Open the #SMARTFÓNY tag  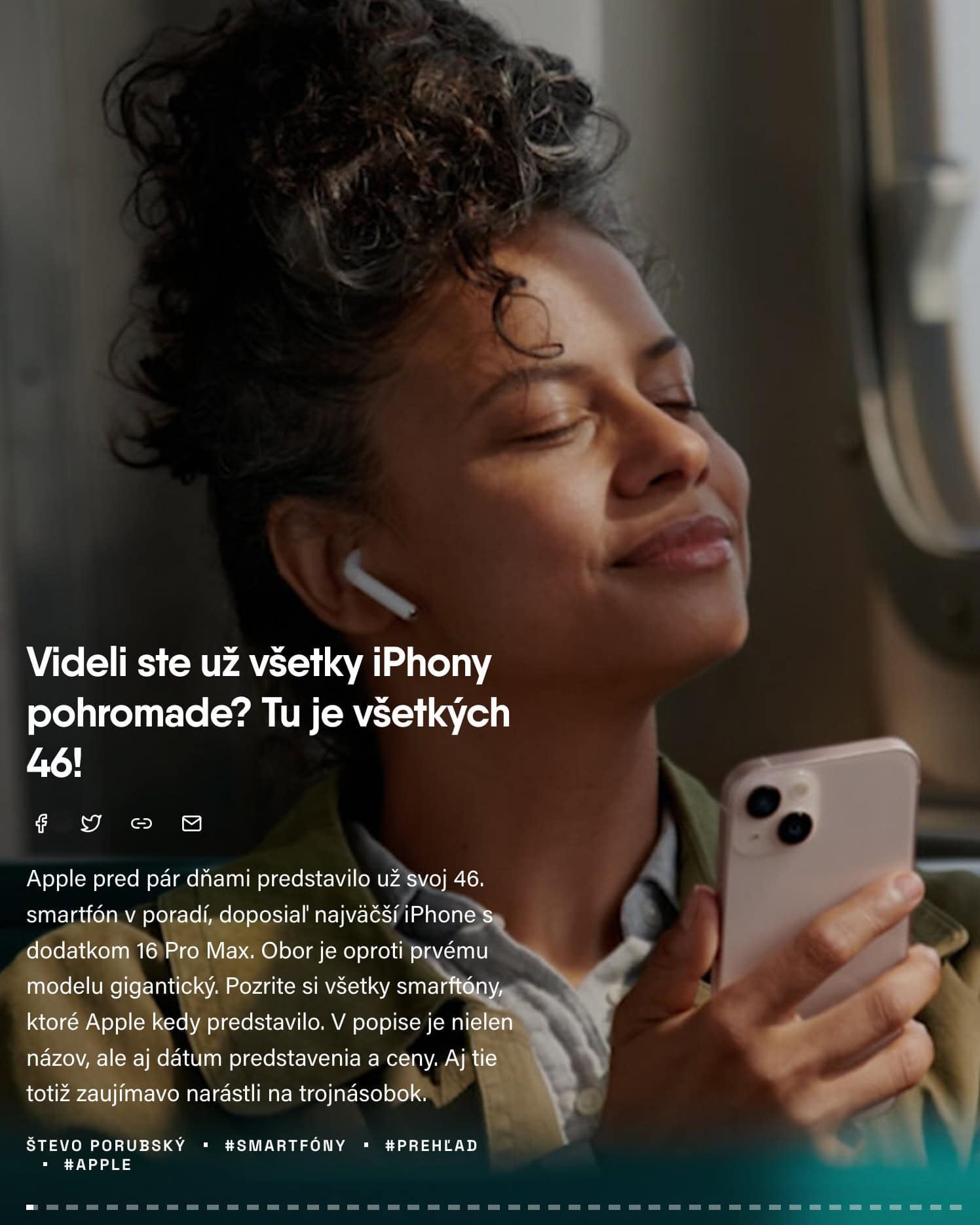click(285, 1146)
